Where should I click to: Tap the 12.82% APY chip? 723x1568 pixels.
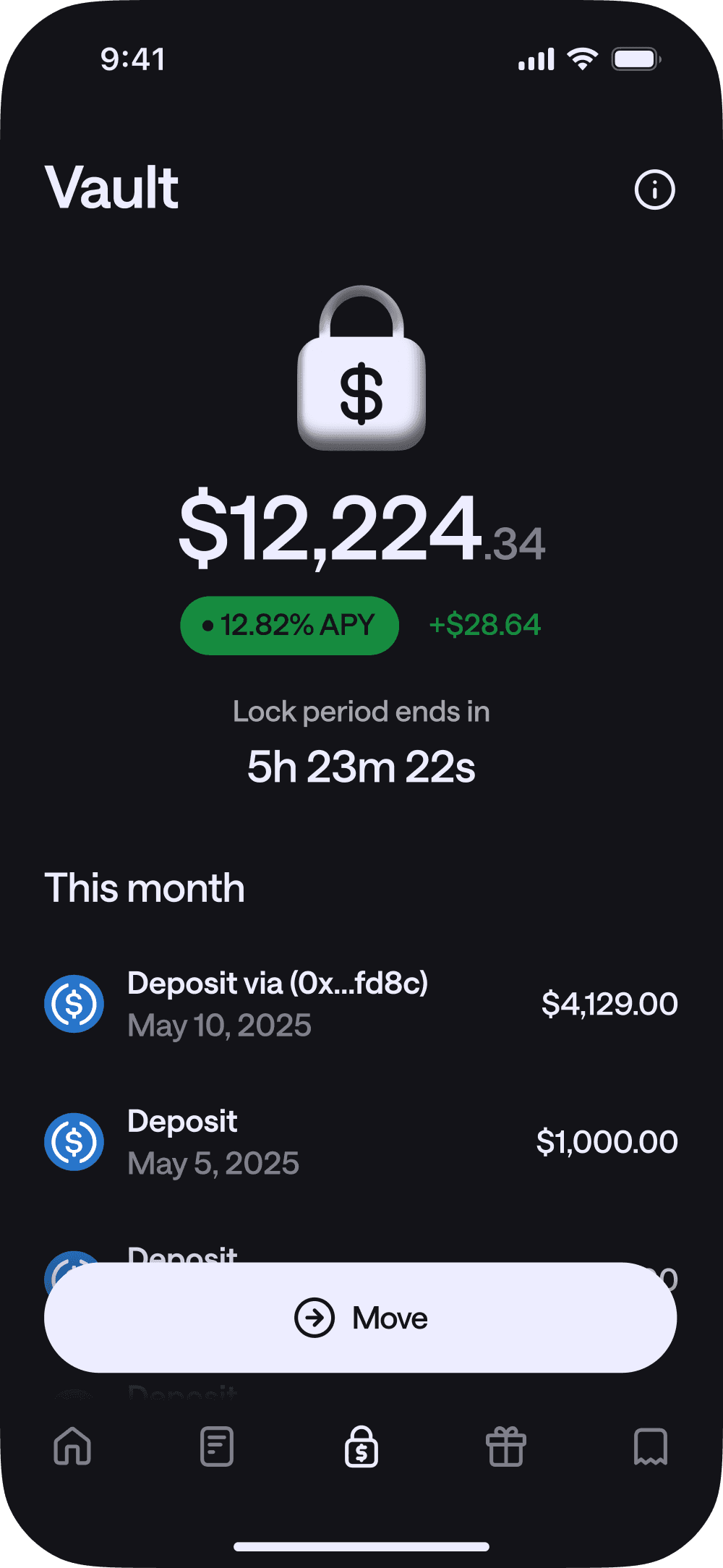point(289,626)
